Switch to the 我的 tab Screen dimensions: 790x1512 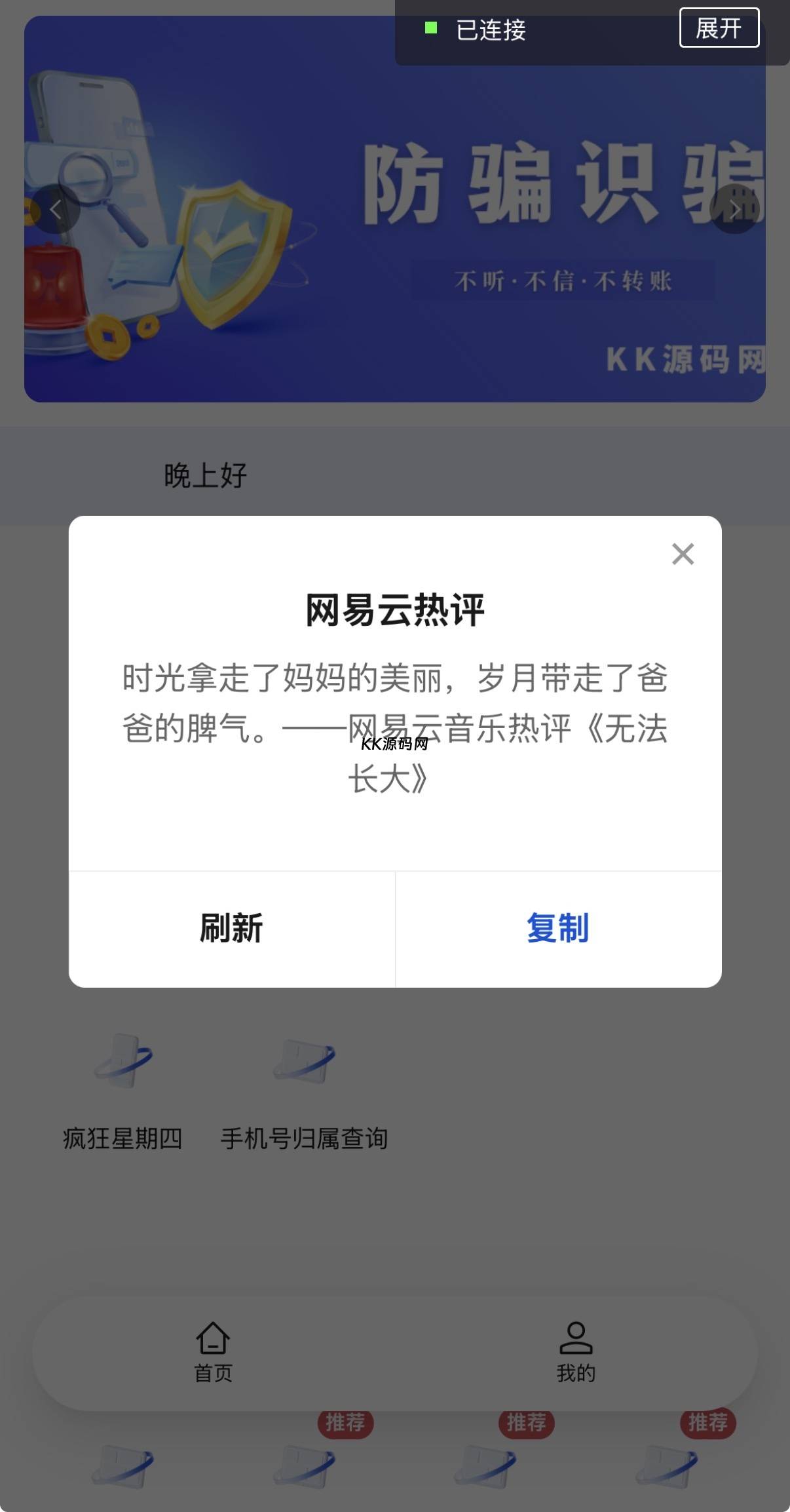[x=576, y=1351]
